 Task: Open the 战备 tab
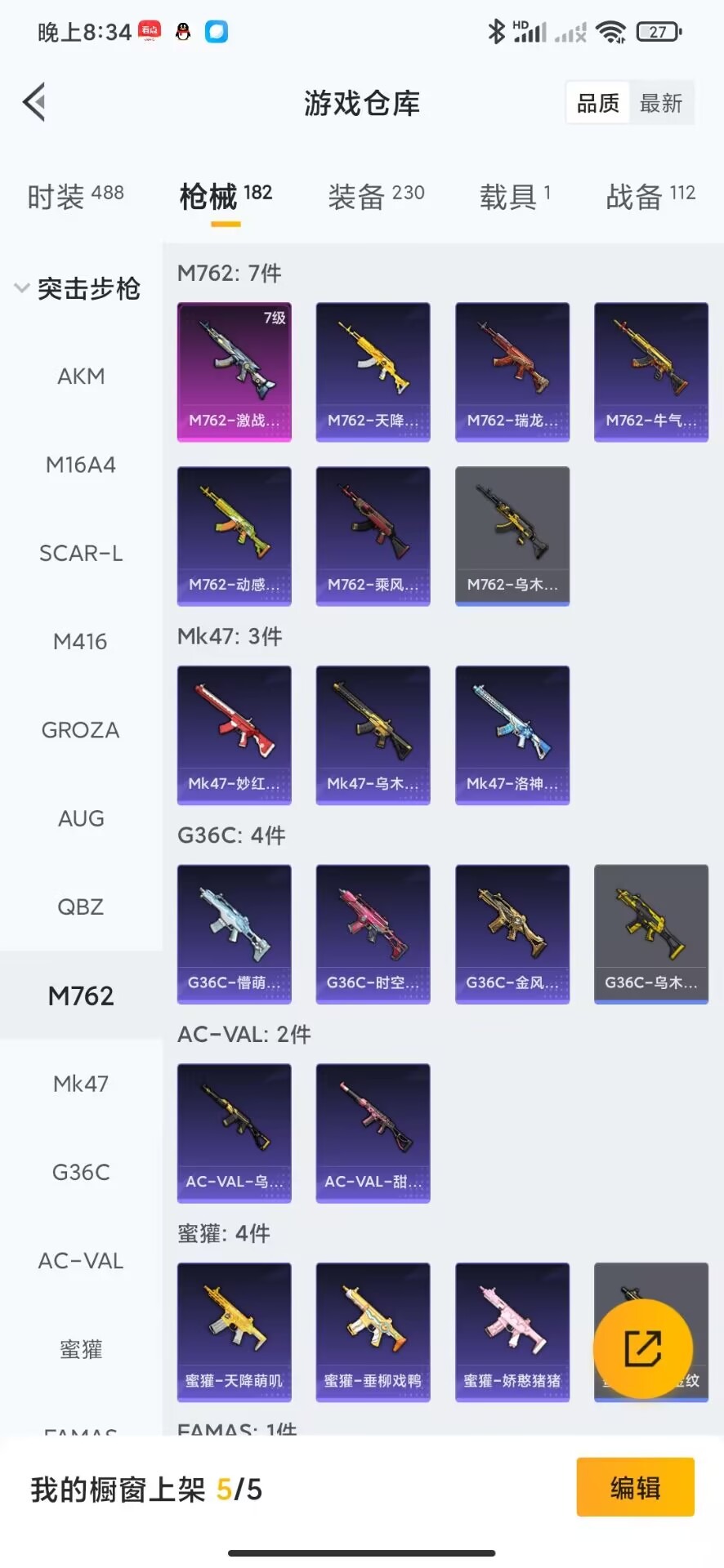[650, 196]
